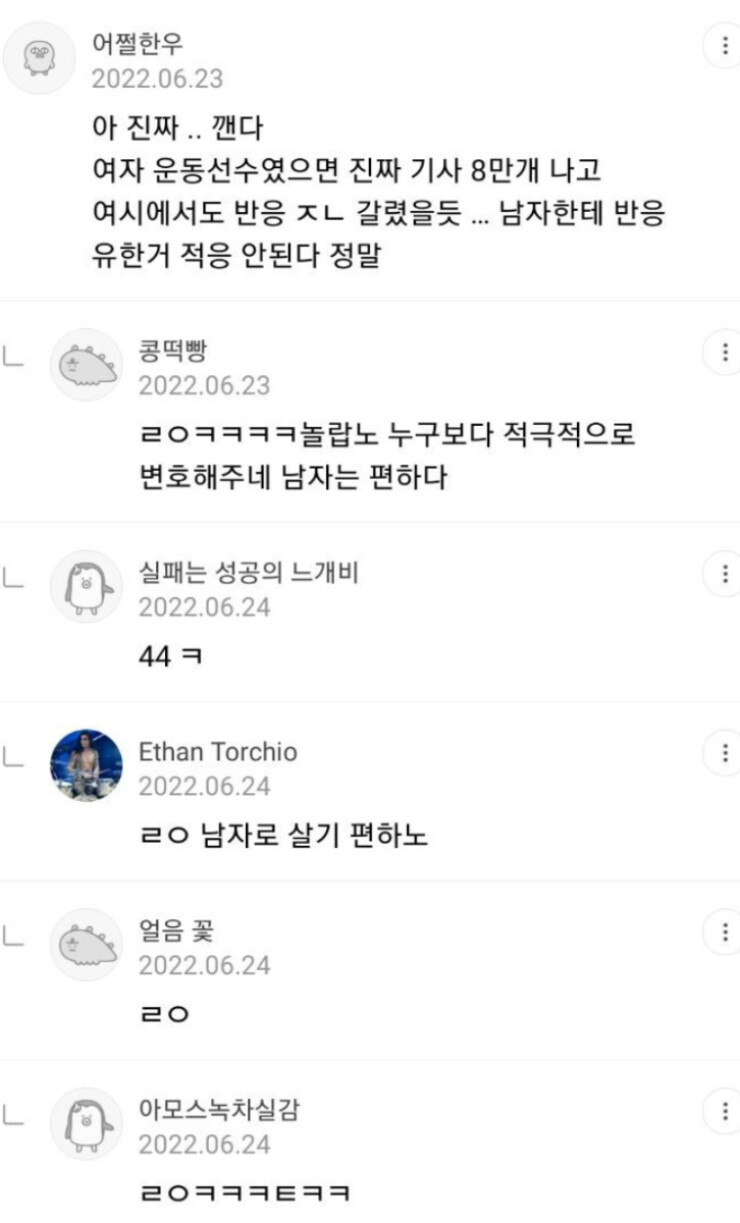Open 얼음 꽃's profile avatar

point(86,945)
